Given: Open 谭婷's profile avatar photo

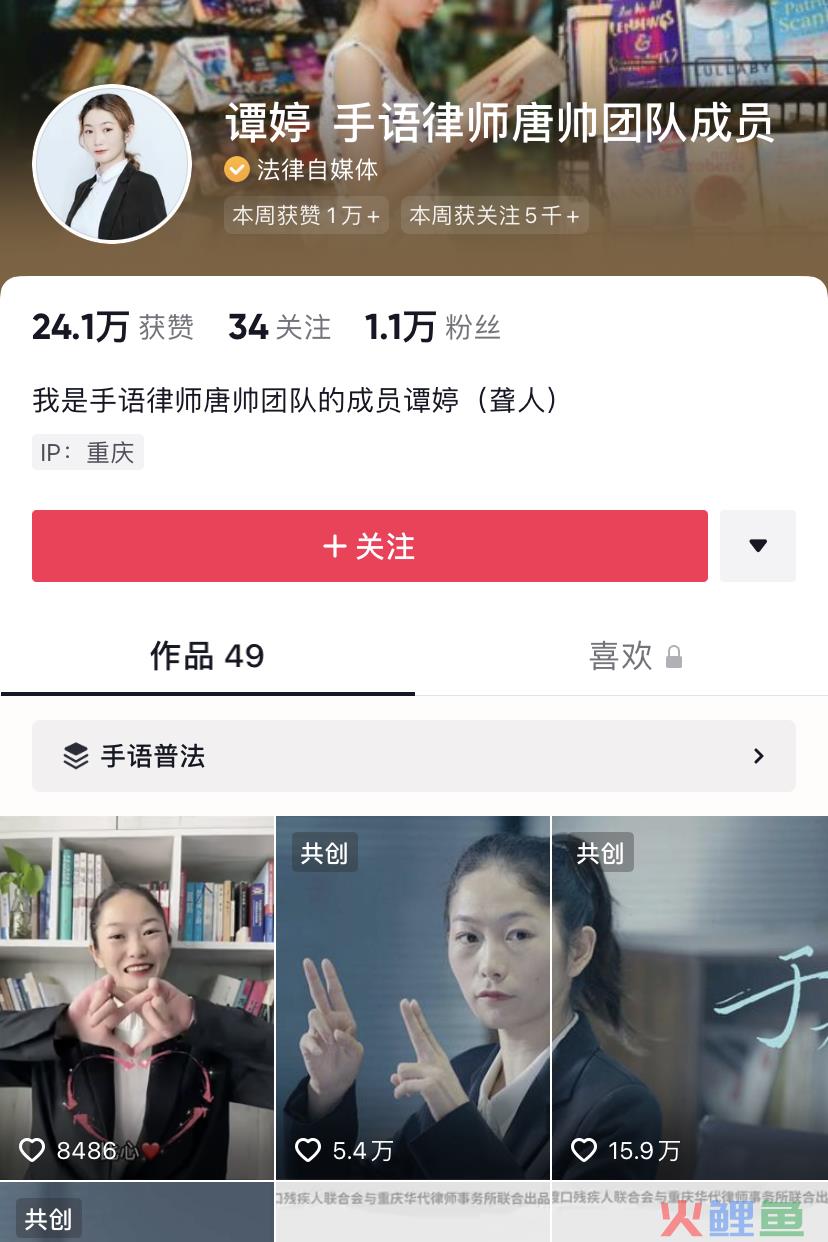Looking at the screenshot, I should point(112,164).
